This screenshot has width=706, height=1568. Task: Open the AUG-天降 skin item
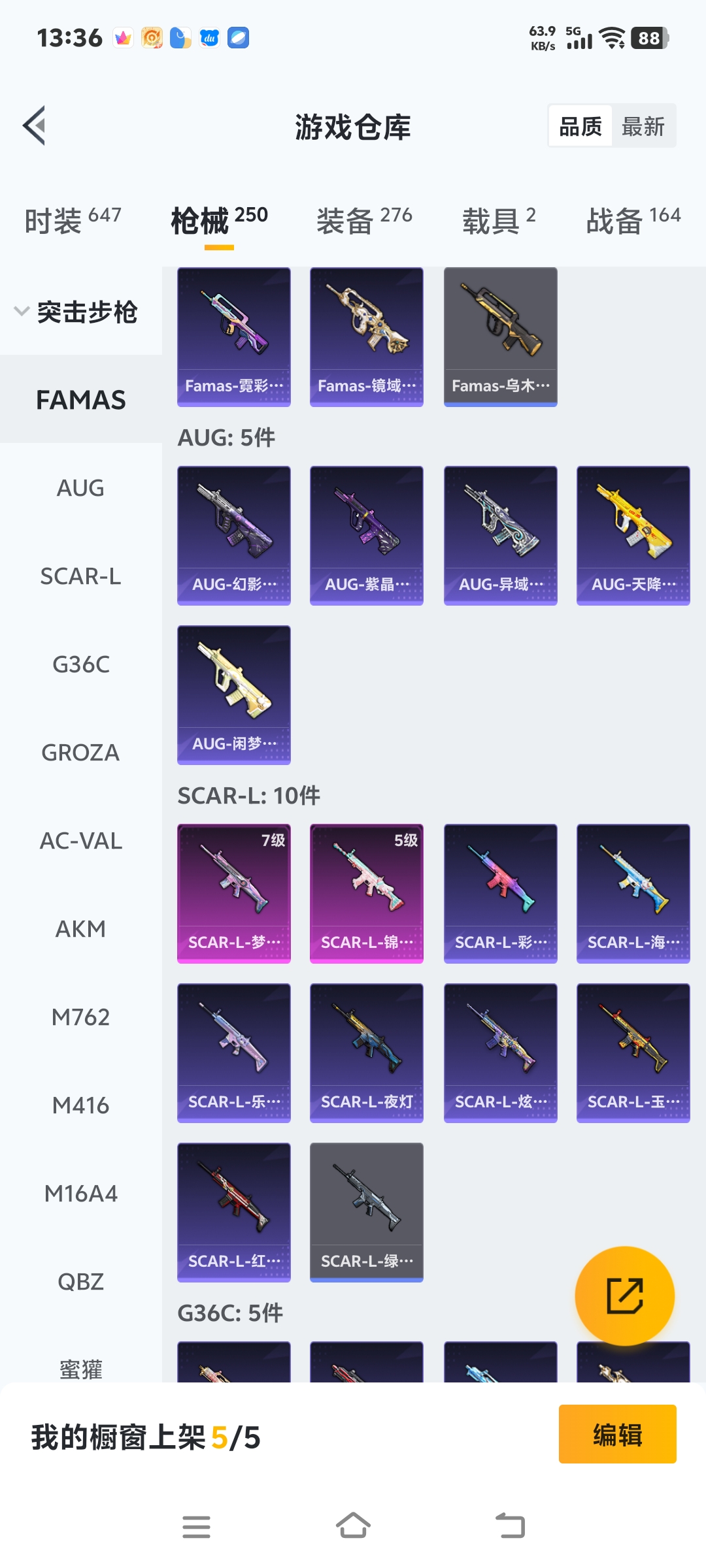633,535
